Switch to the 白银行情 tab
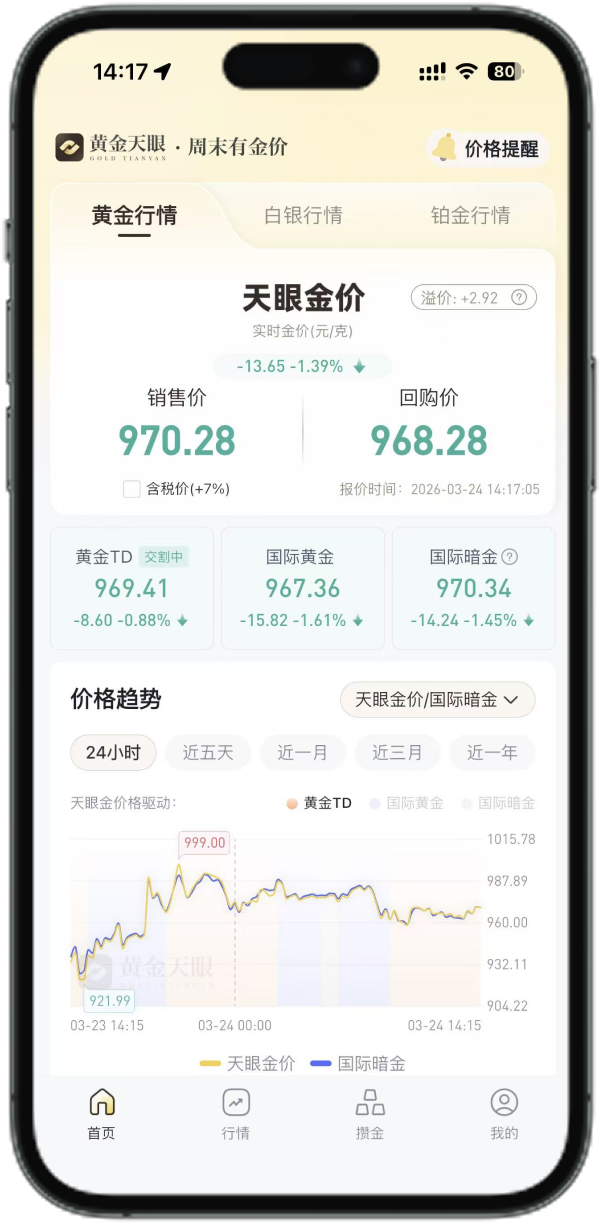 [303, 215]
